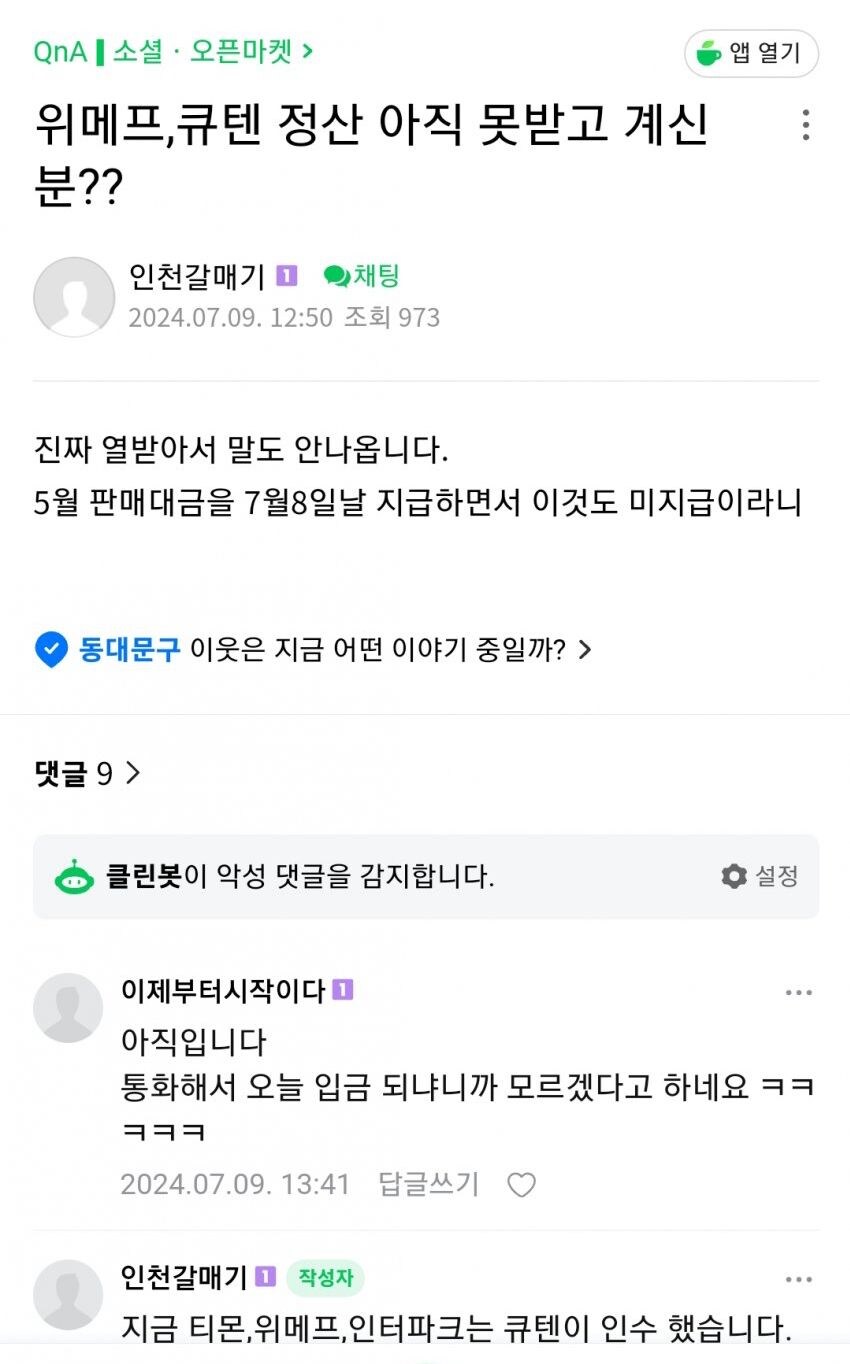
Task: Click the green app icon in 앱 열기 button
Action: click(710, 54)
